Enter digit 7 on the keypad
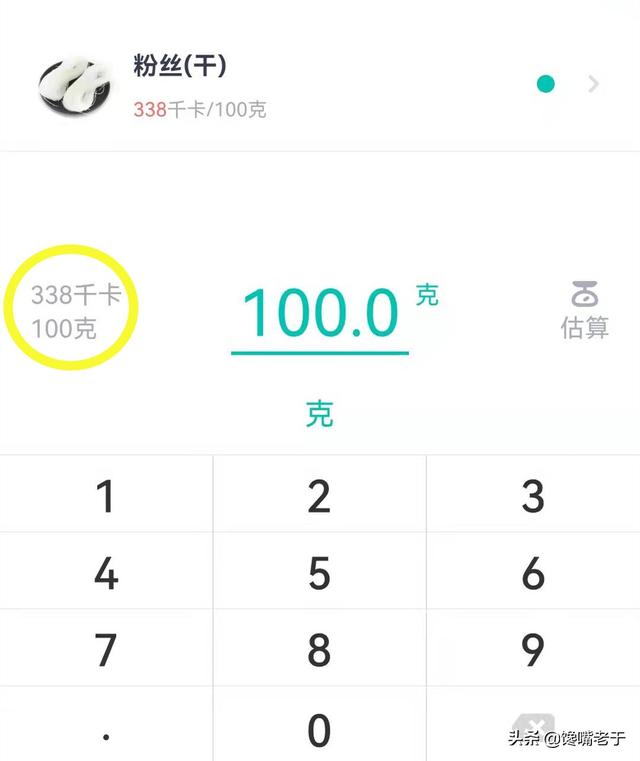This screenshot has width=640, height=761. (x=106, y=650)
